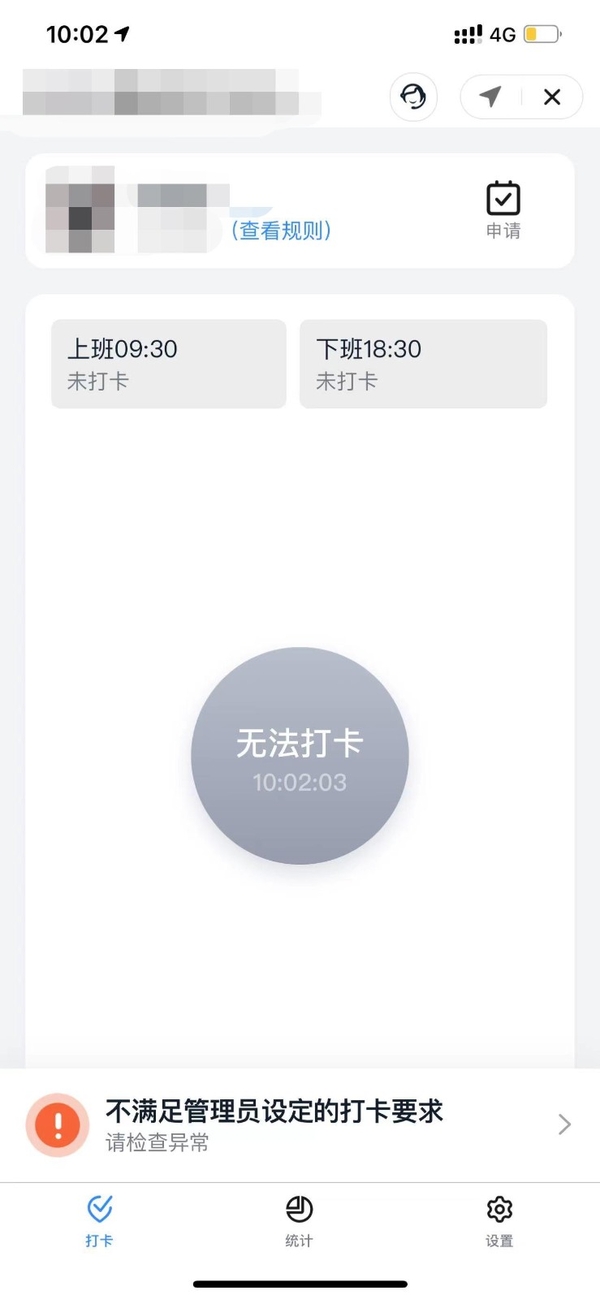Select the 上班09:30 clock-in card
Screen dimensions: 600x1299
(x=168, y=363)
